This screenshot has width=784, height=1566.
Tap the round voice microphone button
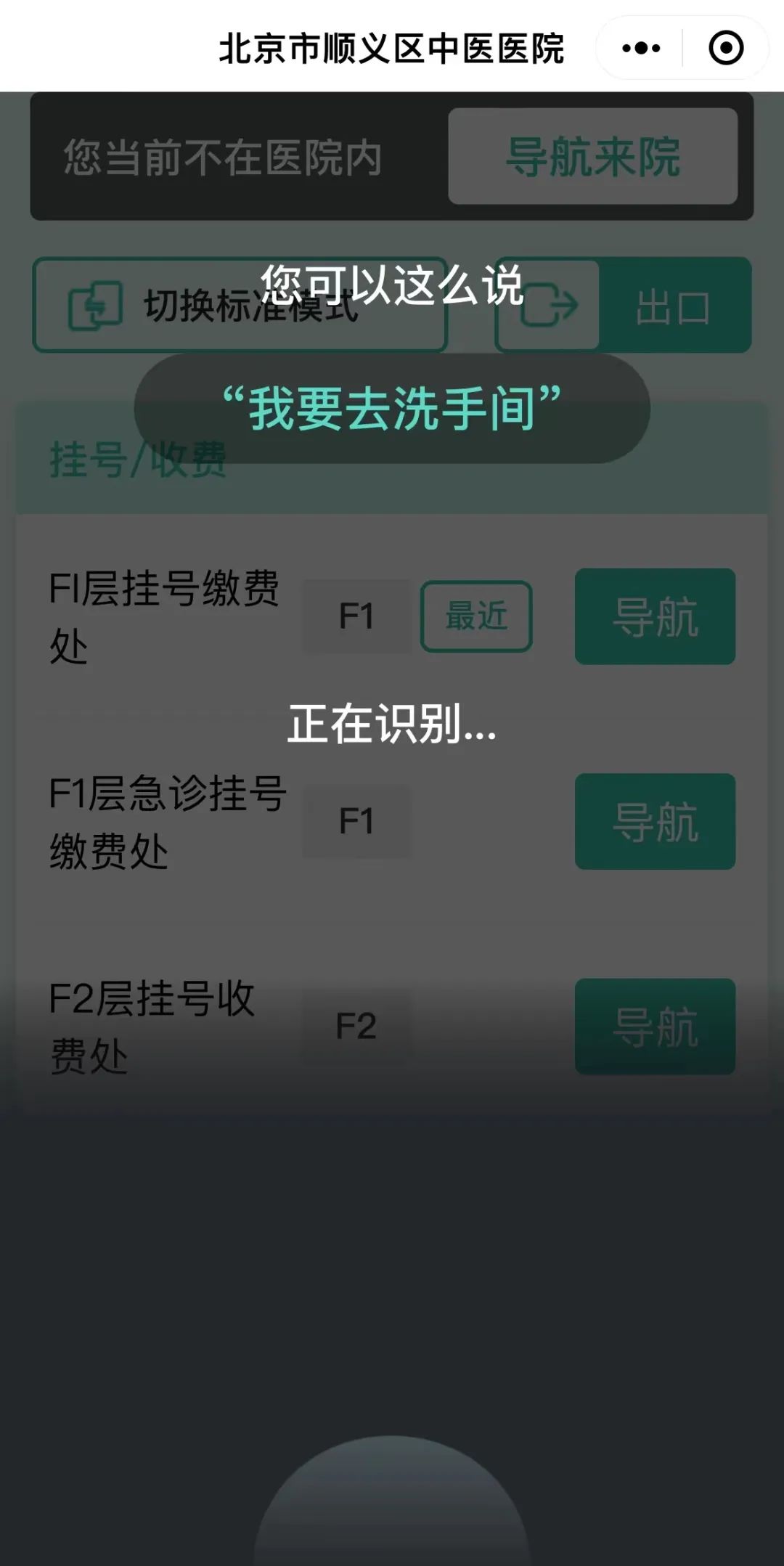(392, 1510)
